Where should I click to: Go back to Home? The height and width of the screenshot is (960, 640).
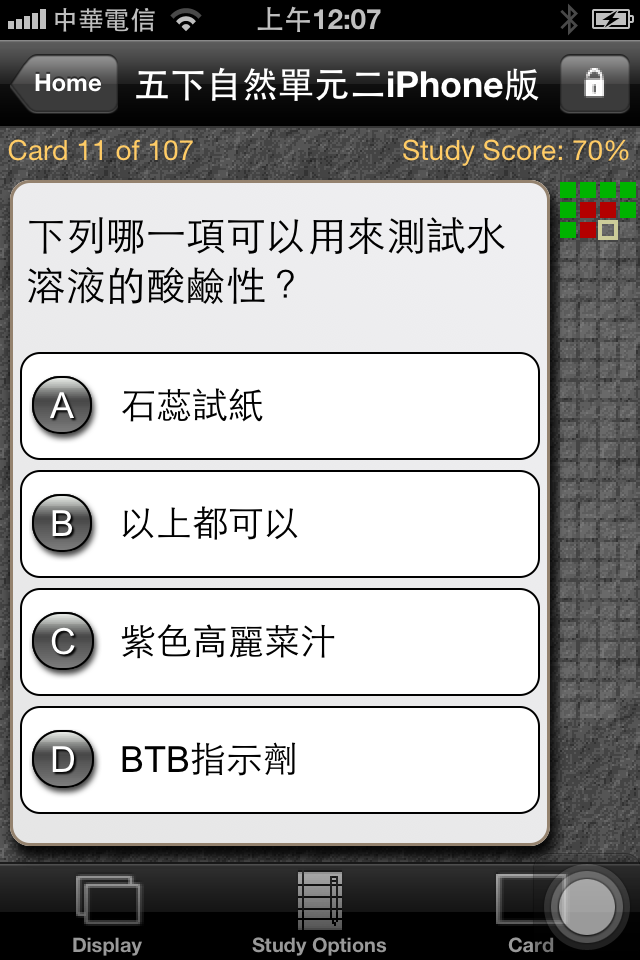tap(64, 84)
